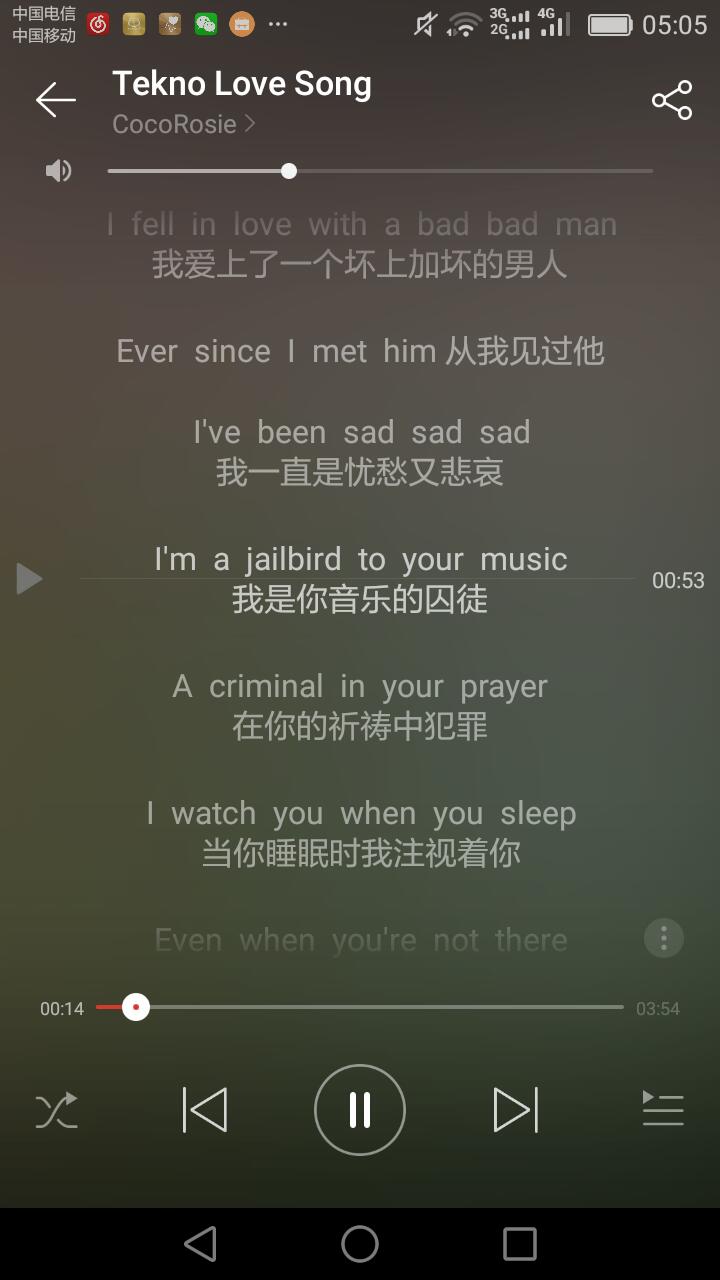The image size is (720, 1280).
Task: Tap the volume slider handle
Action: pyautogui.click(x=289, y=171)
